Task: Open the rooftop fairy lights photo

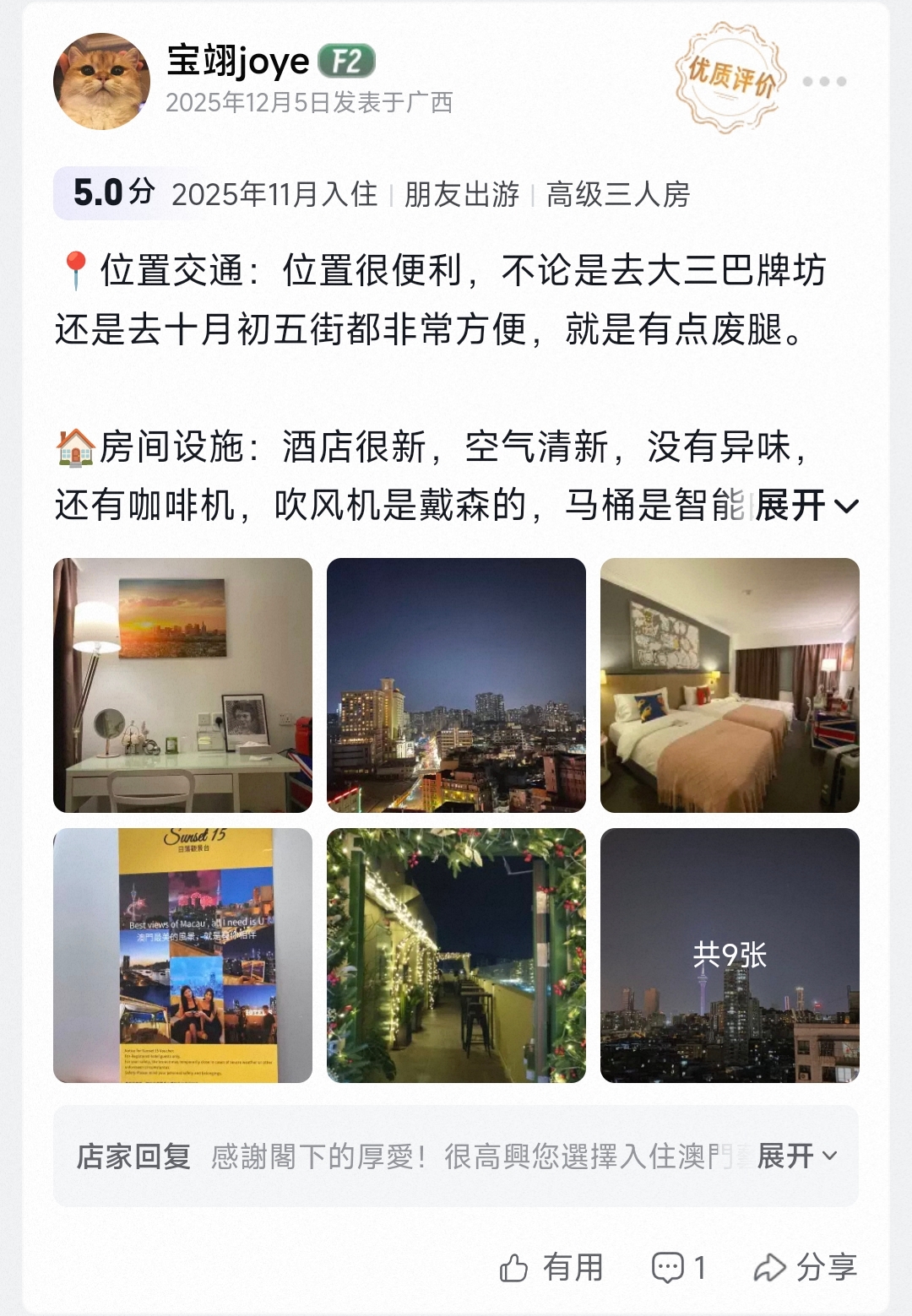Action: click(456, 955)
